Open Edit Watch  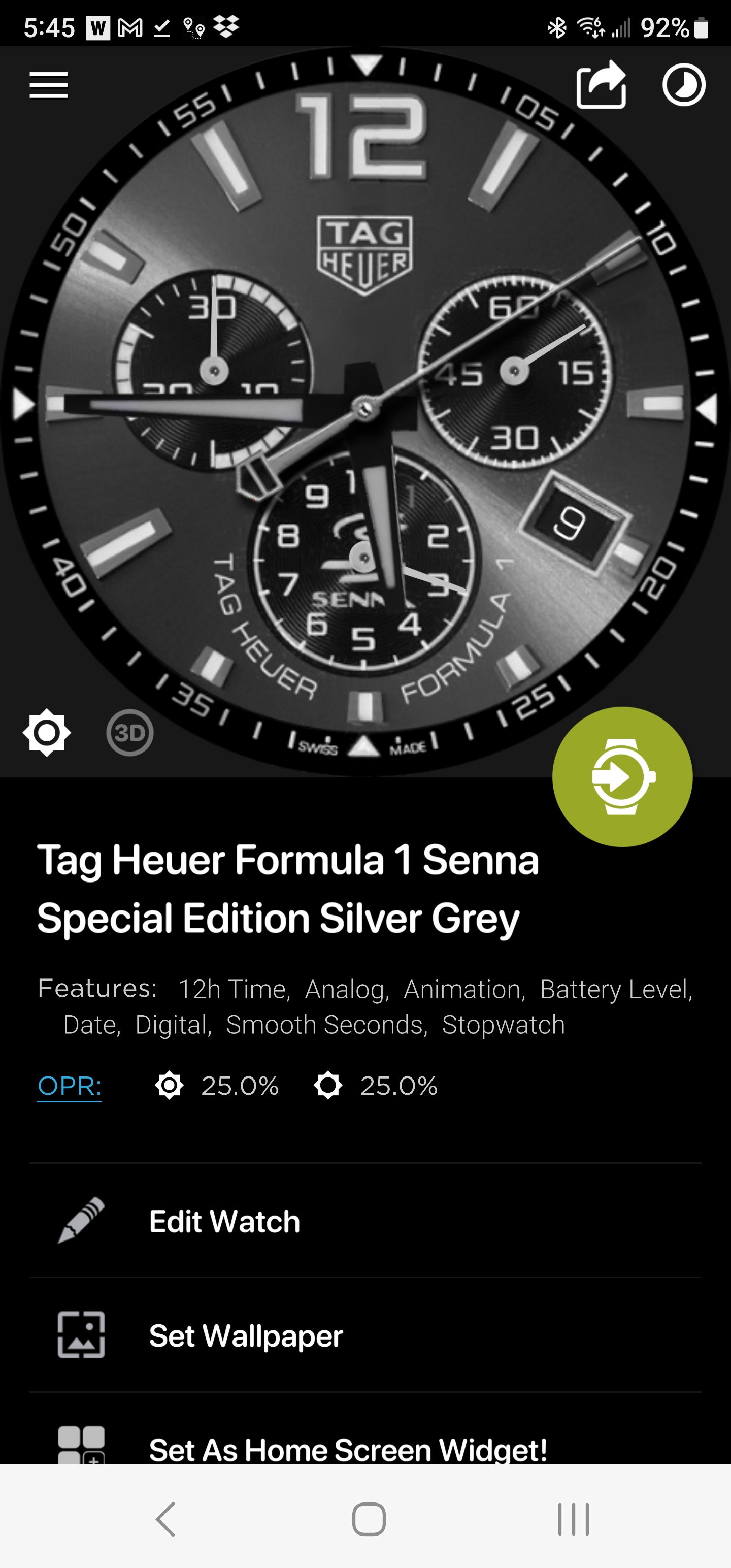coord(365,1221)
